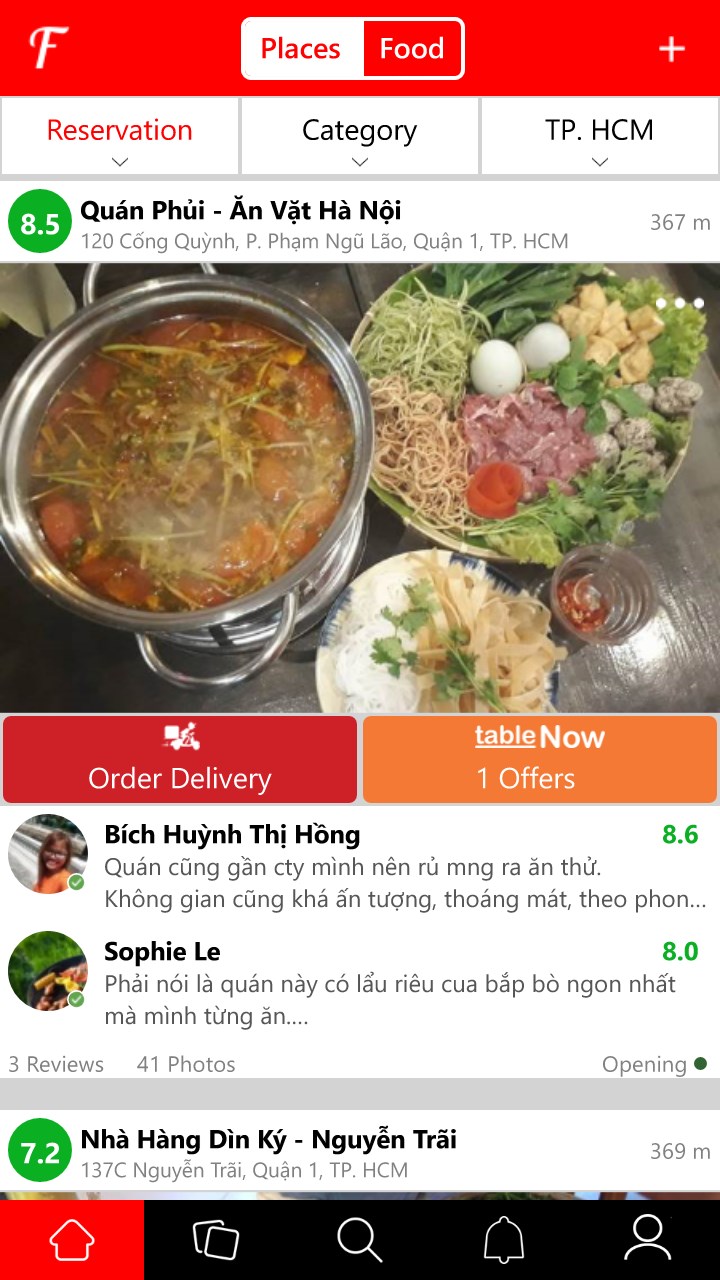The image size is (720, 1280).
Task: Open Quán Phủi - Ăn Vặt Hà Nội listing
Action: point(241,211)
